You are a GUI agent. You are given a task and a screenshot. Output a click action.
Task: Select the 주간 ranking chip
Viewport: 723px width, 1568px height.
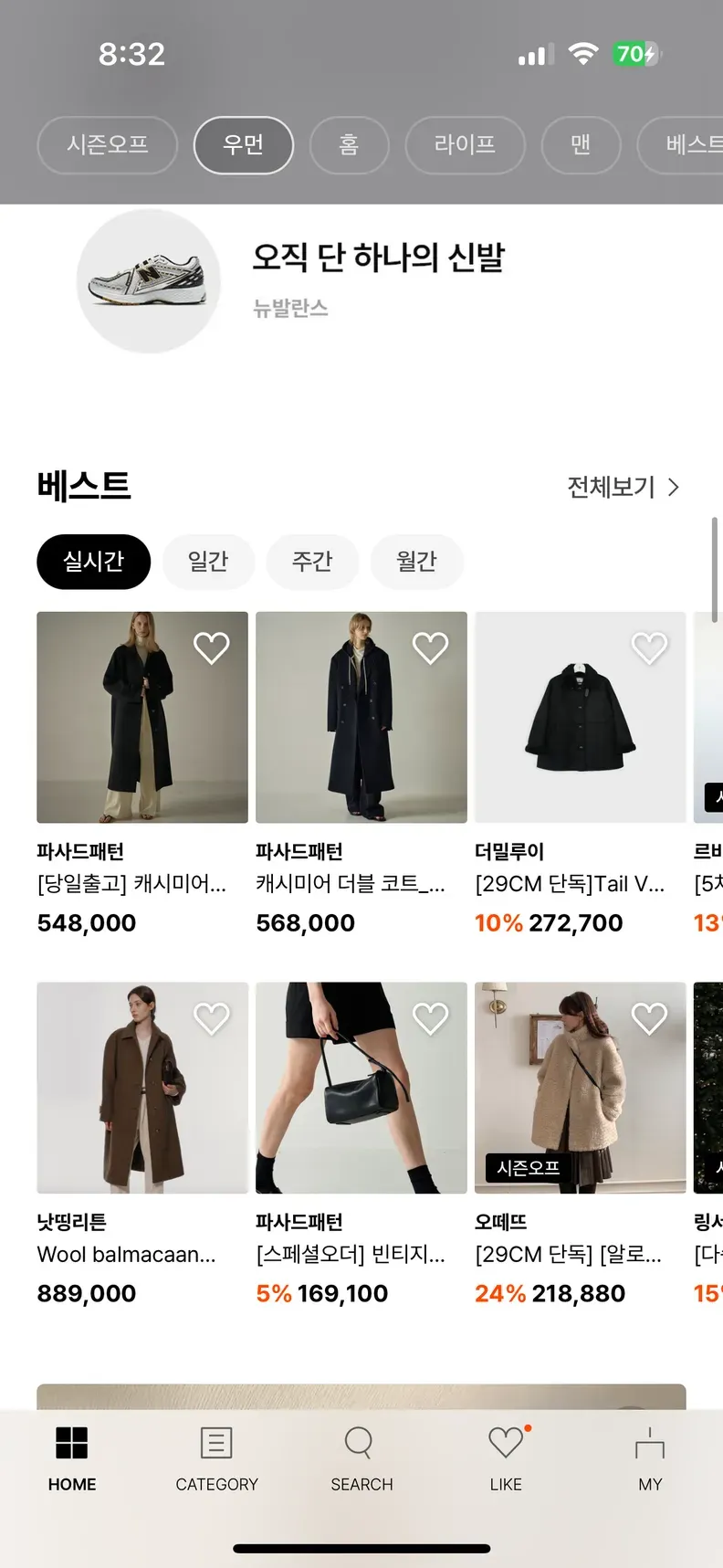click(x=312, y=562)
